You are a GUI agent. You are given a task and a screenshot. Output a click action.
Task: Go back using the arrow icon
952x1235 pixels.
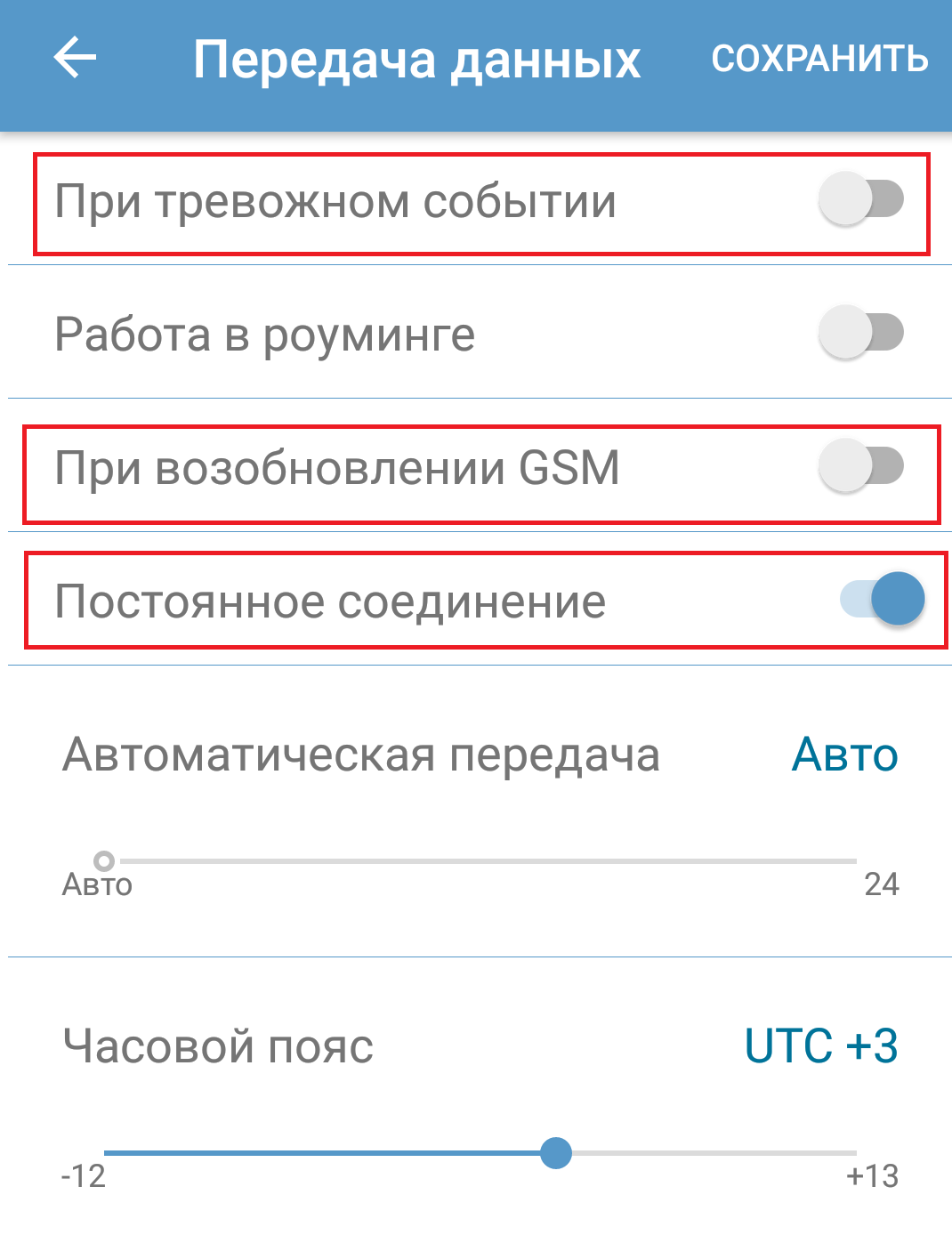click(76, 59)
